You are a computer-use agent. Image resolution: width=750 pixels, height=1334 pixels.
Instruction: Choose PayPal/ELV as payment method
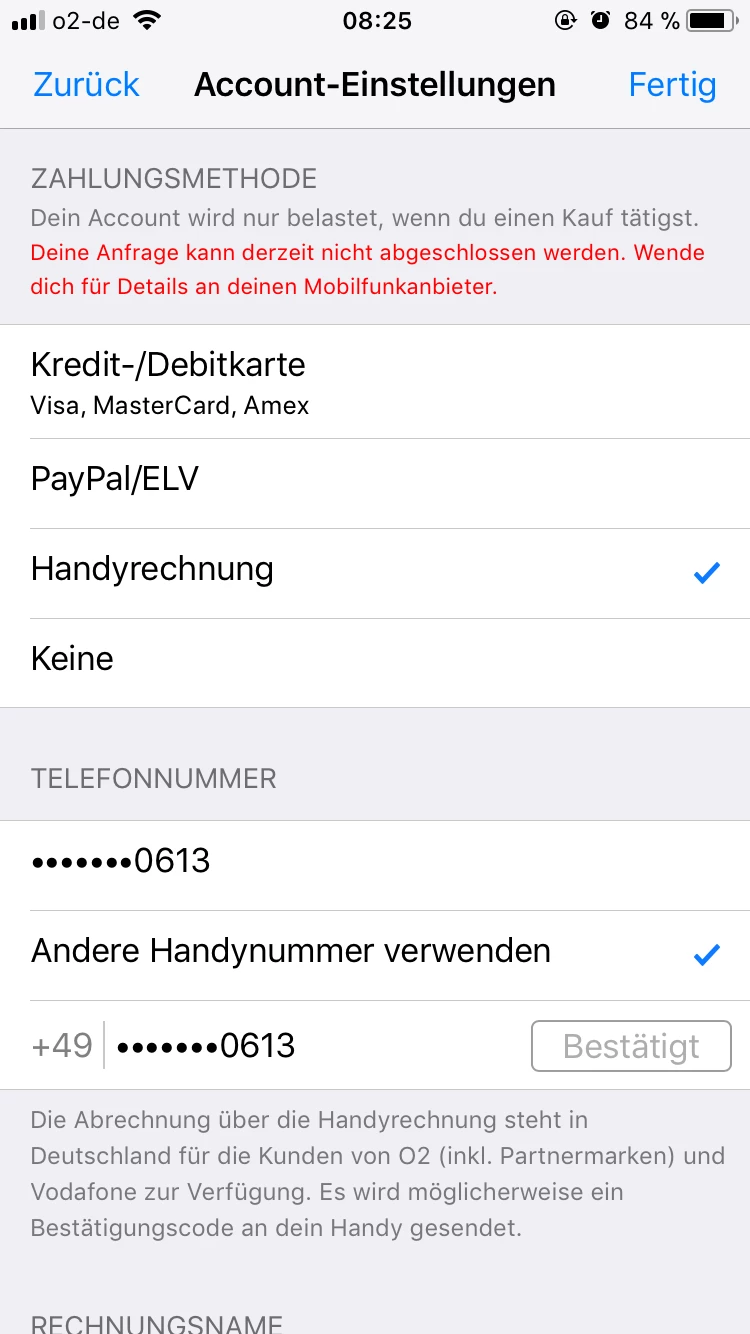[x=375, y=479]
